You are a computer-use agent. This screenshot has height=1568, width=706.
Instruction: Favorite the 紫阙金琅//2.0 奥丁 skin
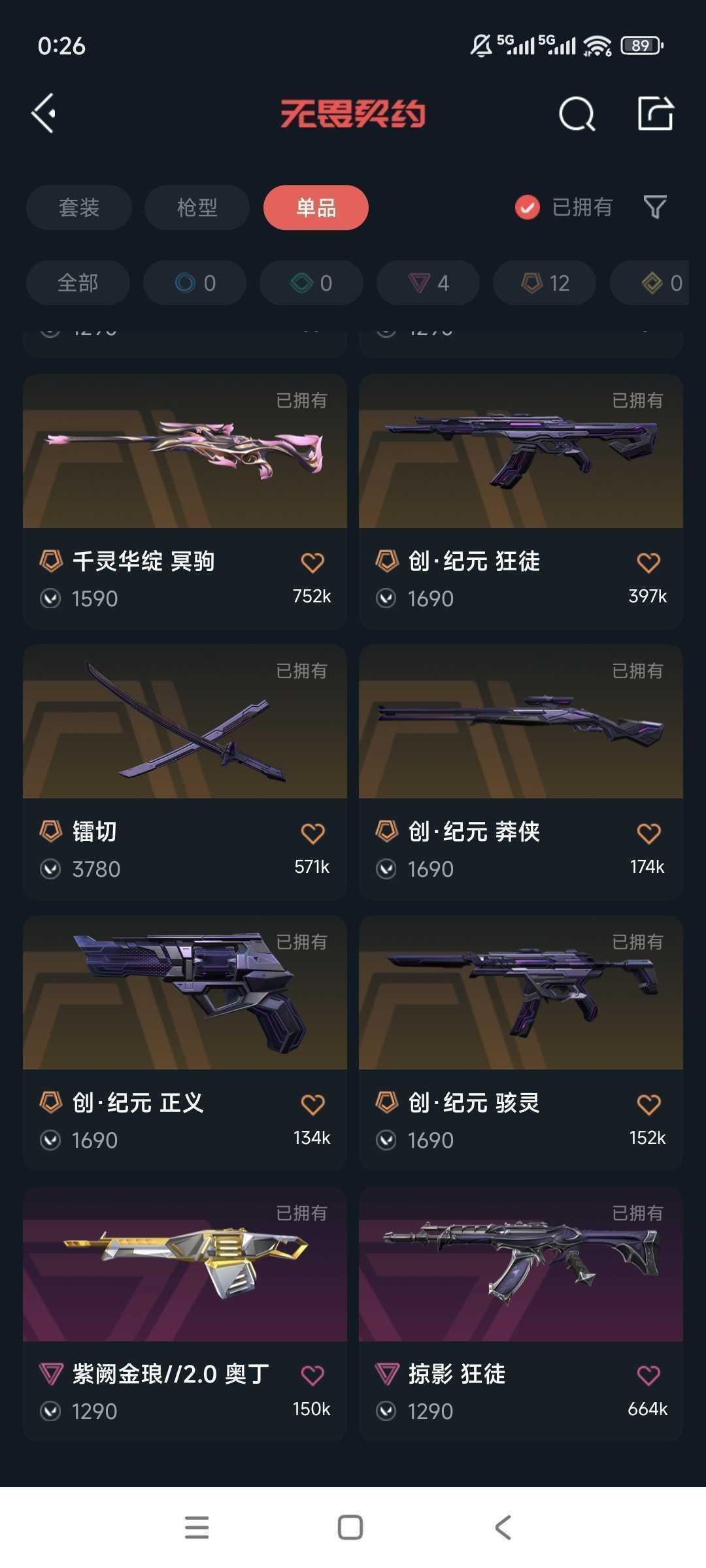pyautogui.click(x=312, y=1375)
